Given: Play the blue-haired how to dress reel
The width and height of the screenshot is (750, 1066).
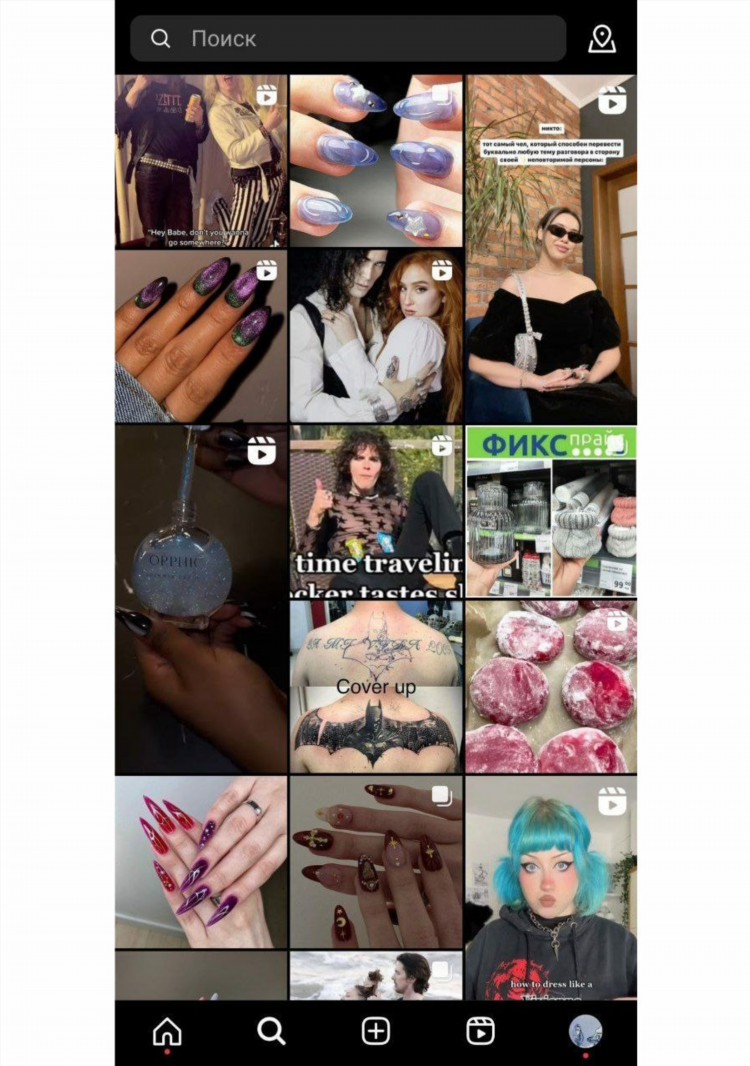Looking at the screenshot, I should [x=551, y=890].
